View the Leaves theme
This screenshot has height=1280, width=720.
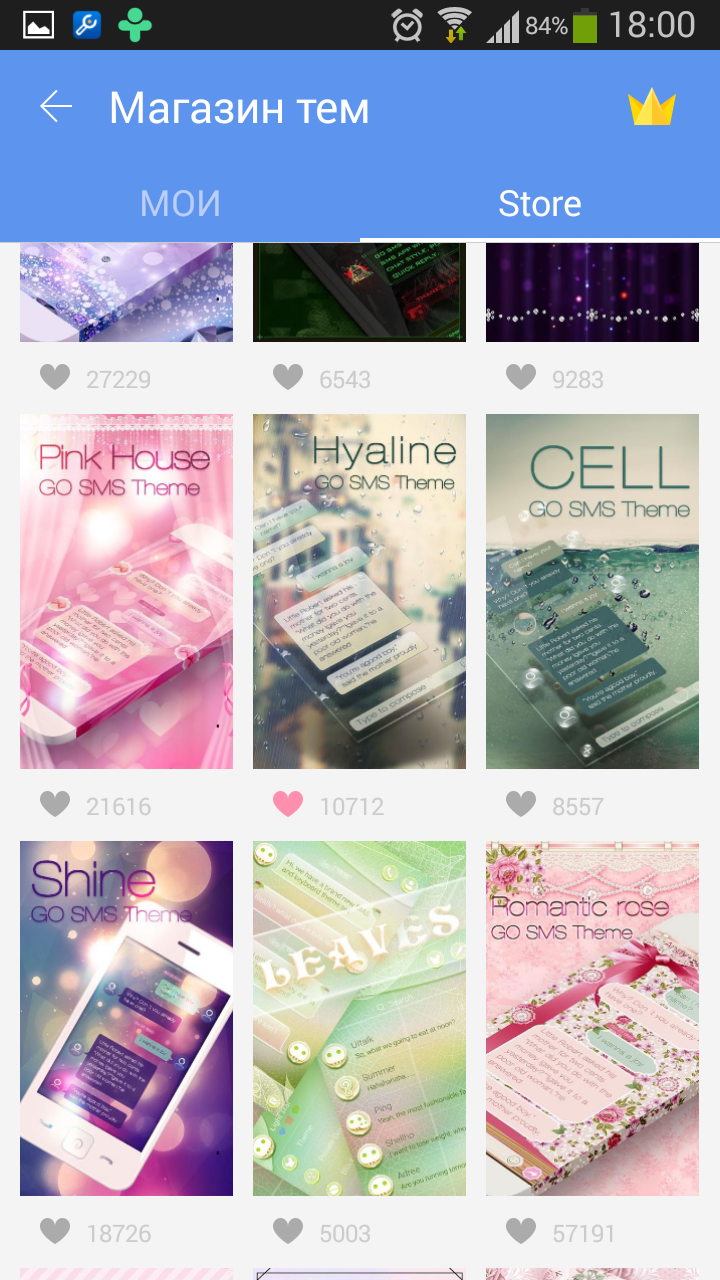pos(359,1018)
